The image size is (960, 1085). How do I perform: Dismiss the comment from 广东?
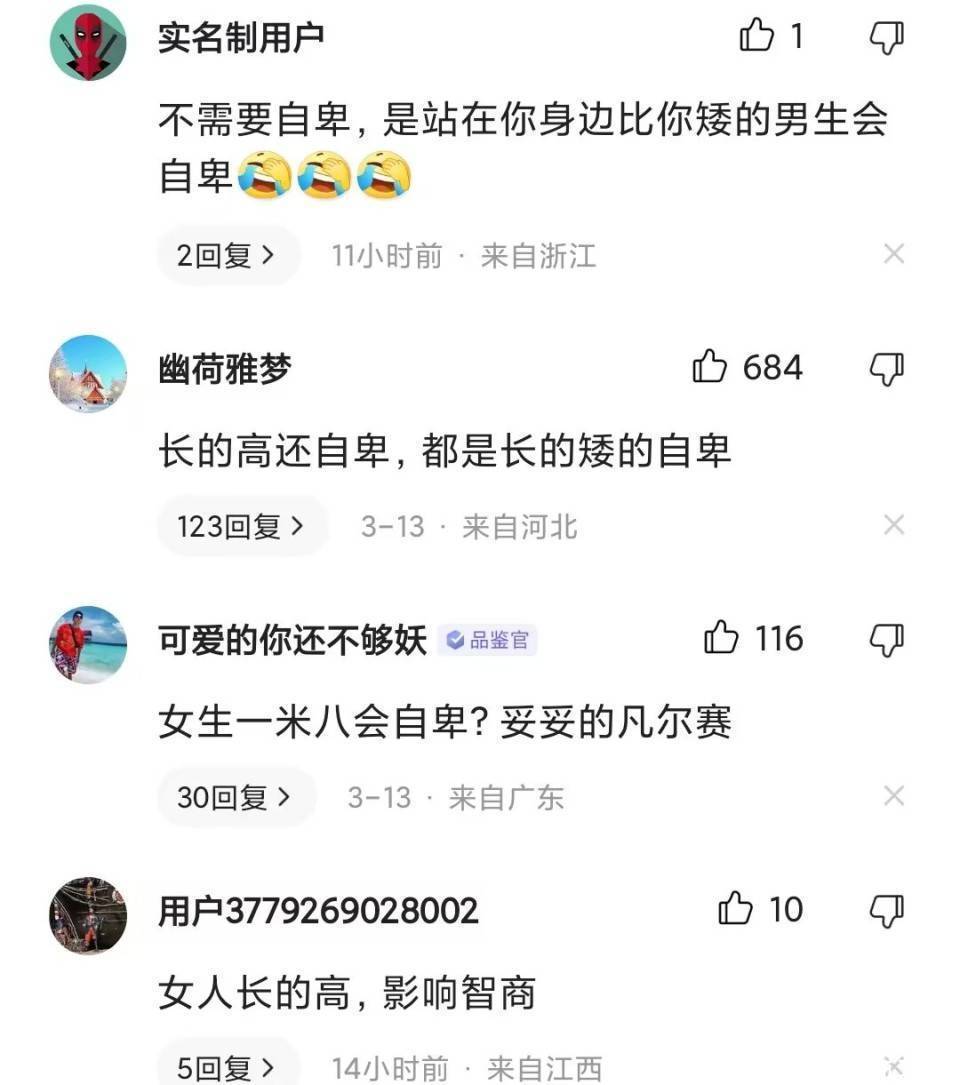(x=893, y=796)
